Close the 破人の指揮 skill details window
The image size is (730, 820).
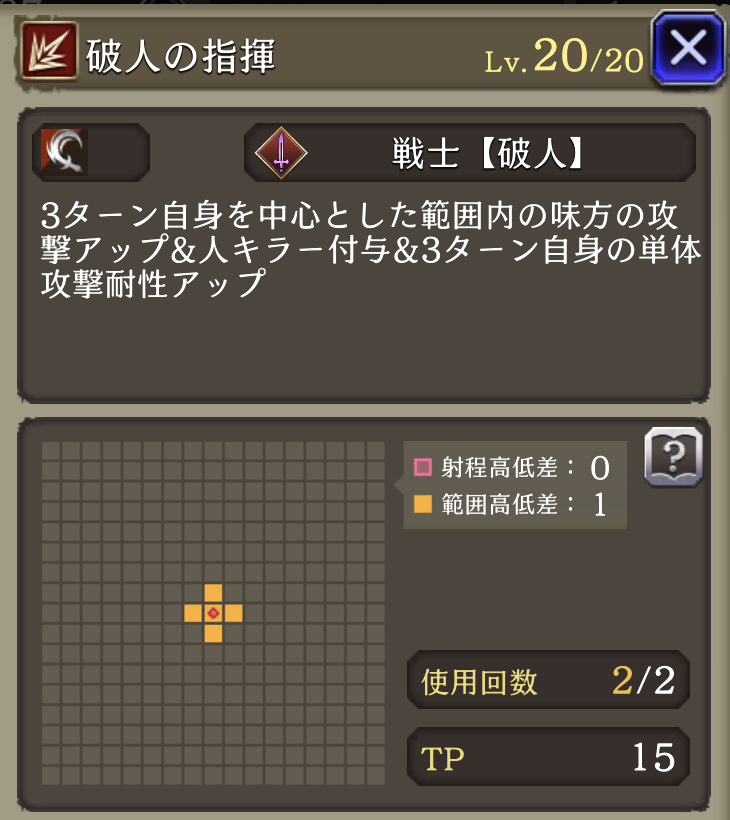687,48
